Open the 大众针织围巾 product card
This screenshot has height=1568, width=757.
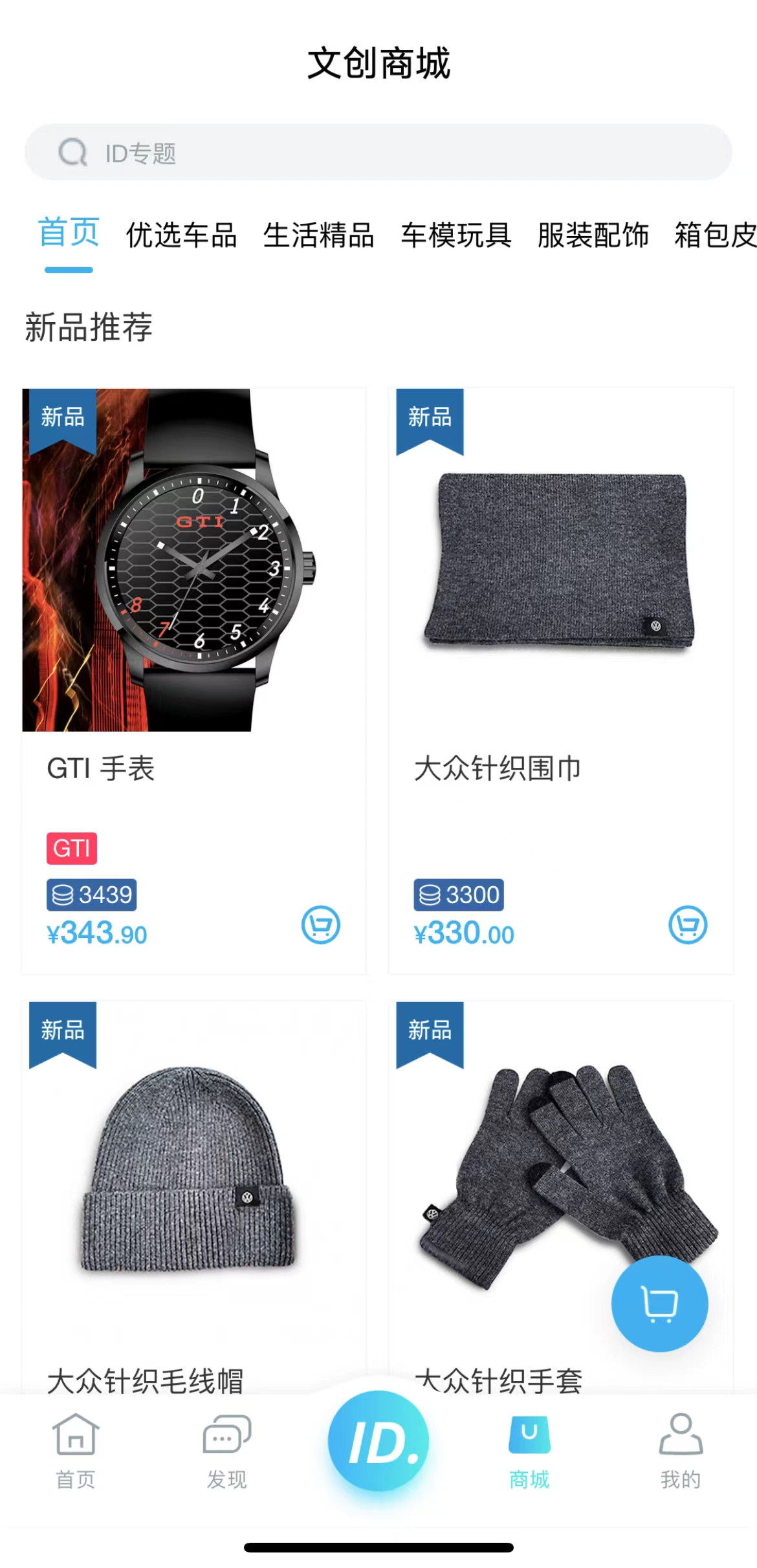560,582
